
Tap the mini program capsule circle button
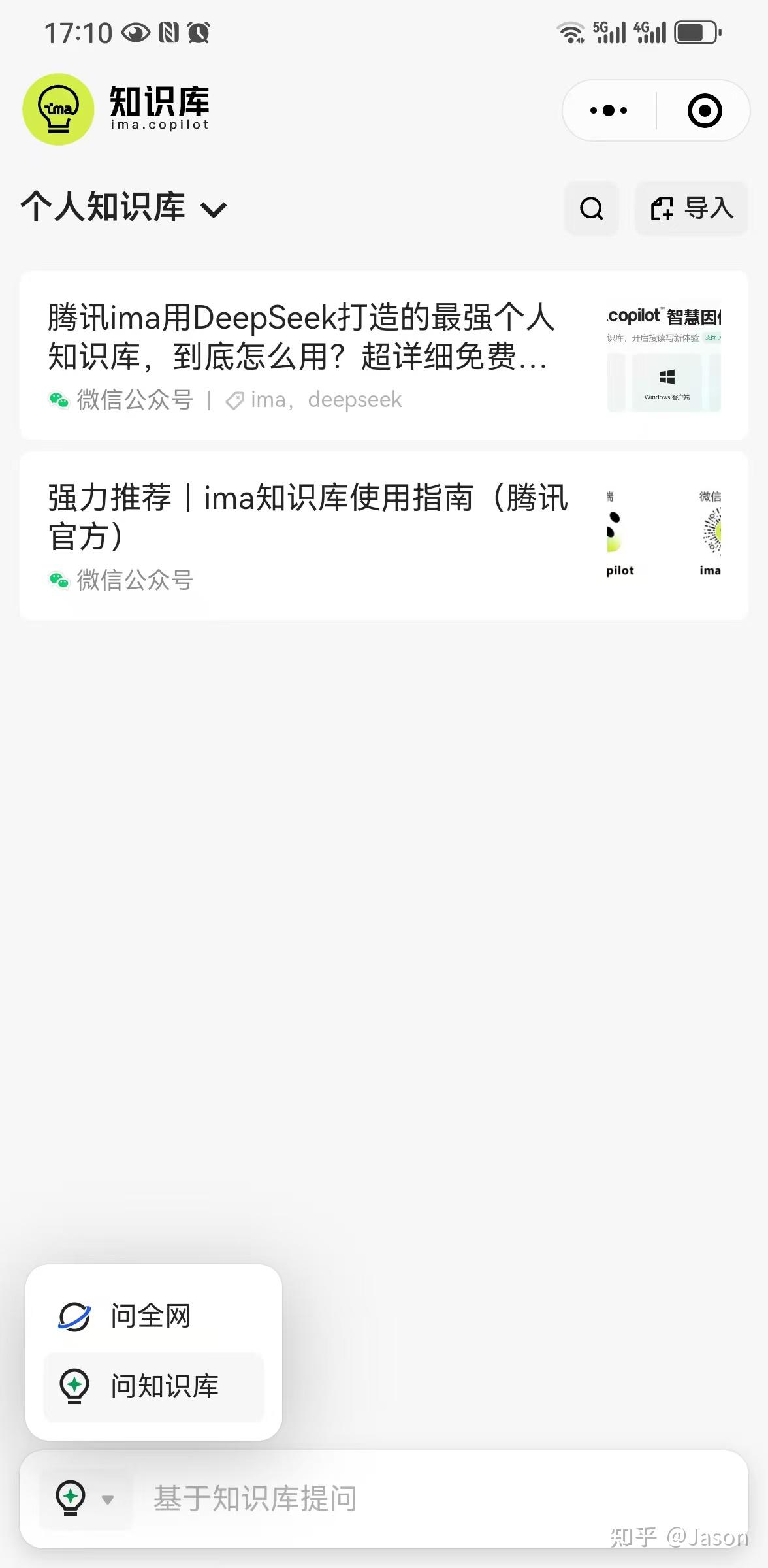pos(704,110)
